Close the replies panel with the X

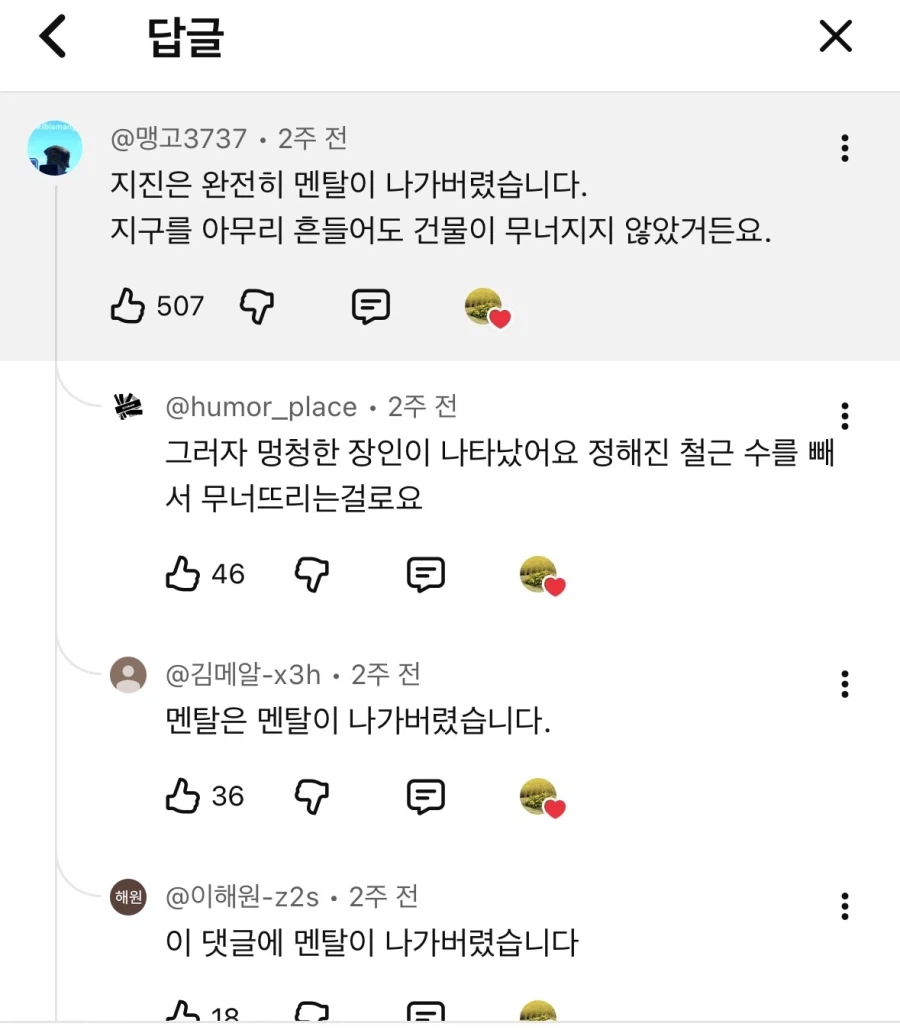836,36
